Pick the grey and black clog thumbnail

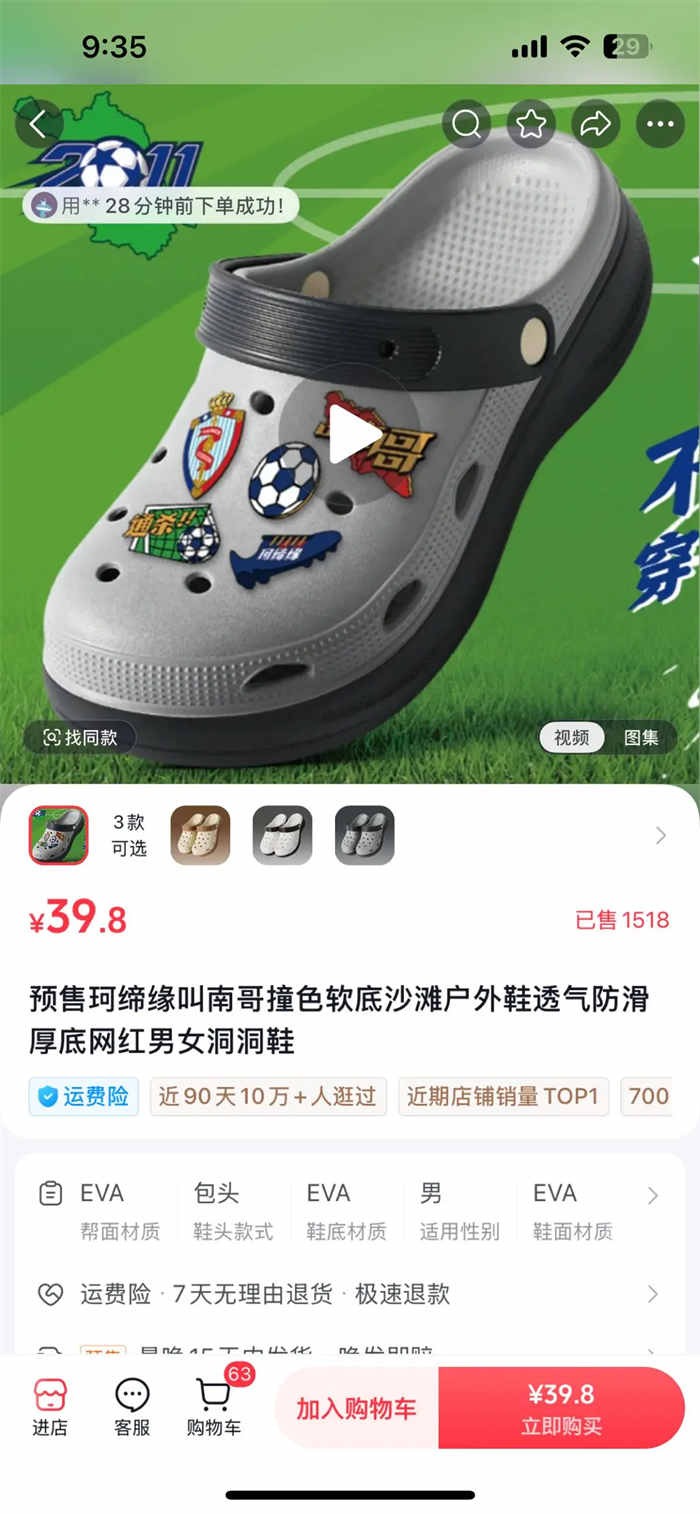coord(364,835)
